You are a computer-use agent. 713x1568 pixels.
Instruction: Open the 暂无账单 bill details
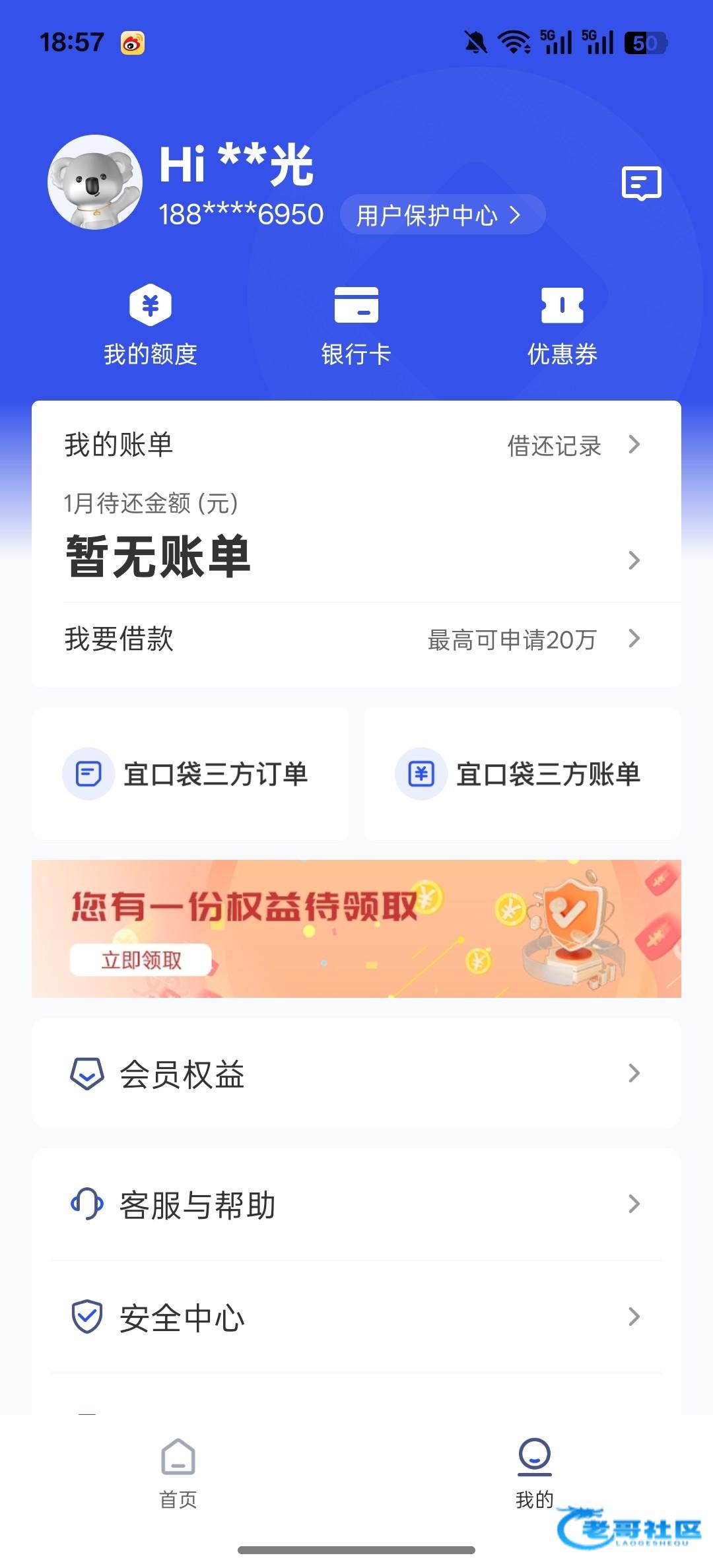(x=355, y=558)
